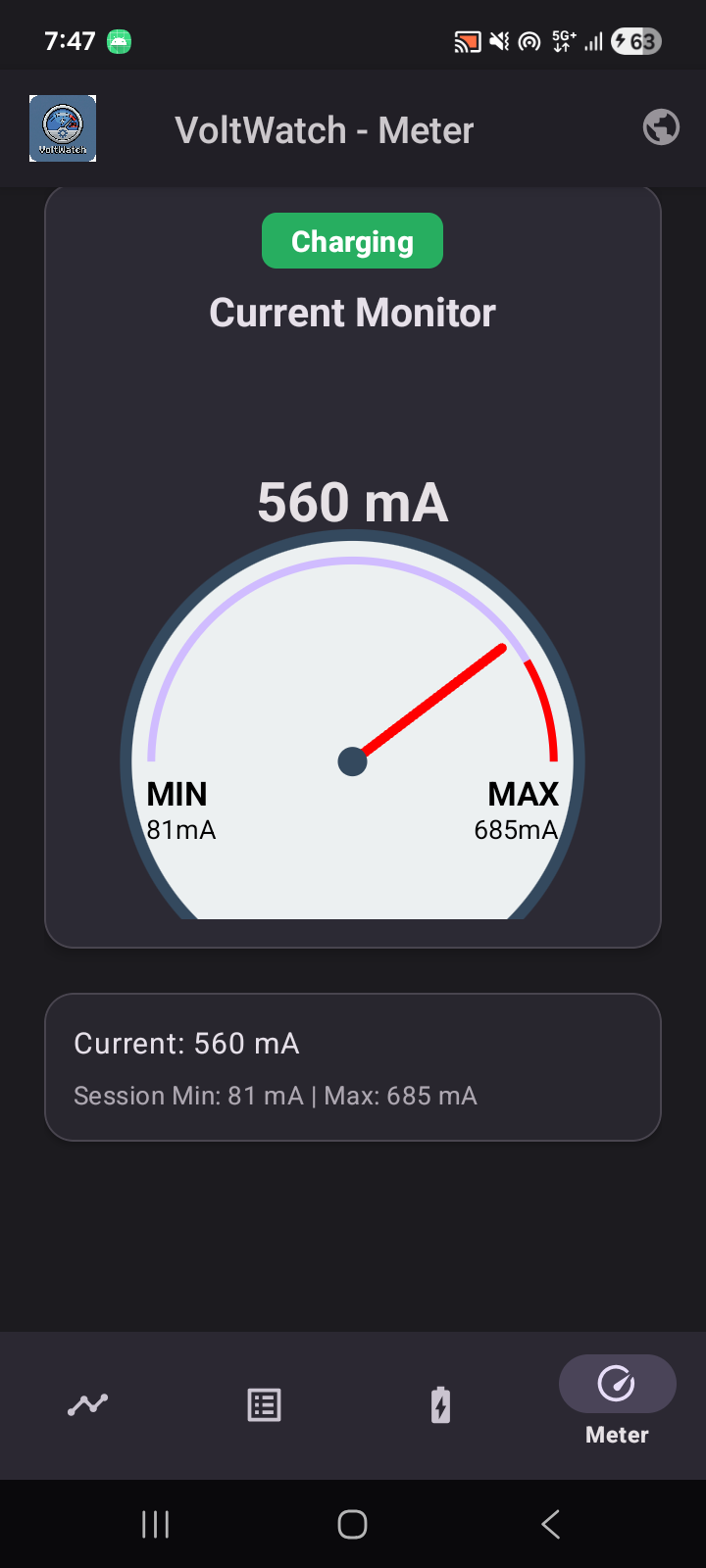Tap the hotspot indicator in the status bar
Viewport: 706px width, 1568px height.
(528, 41)
